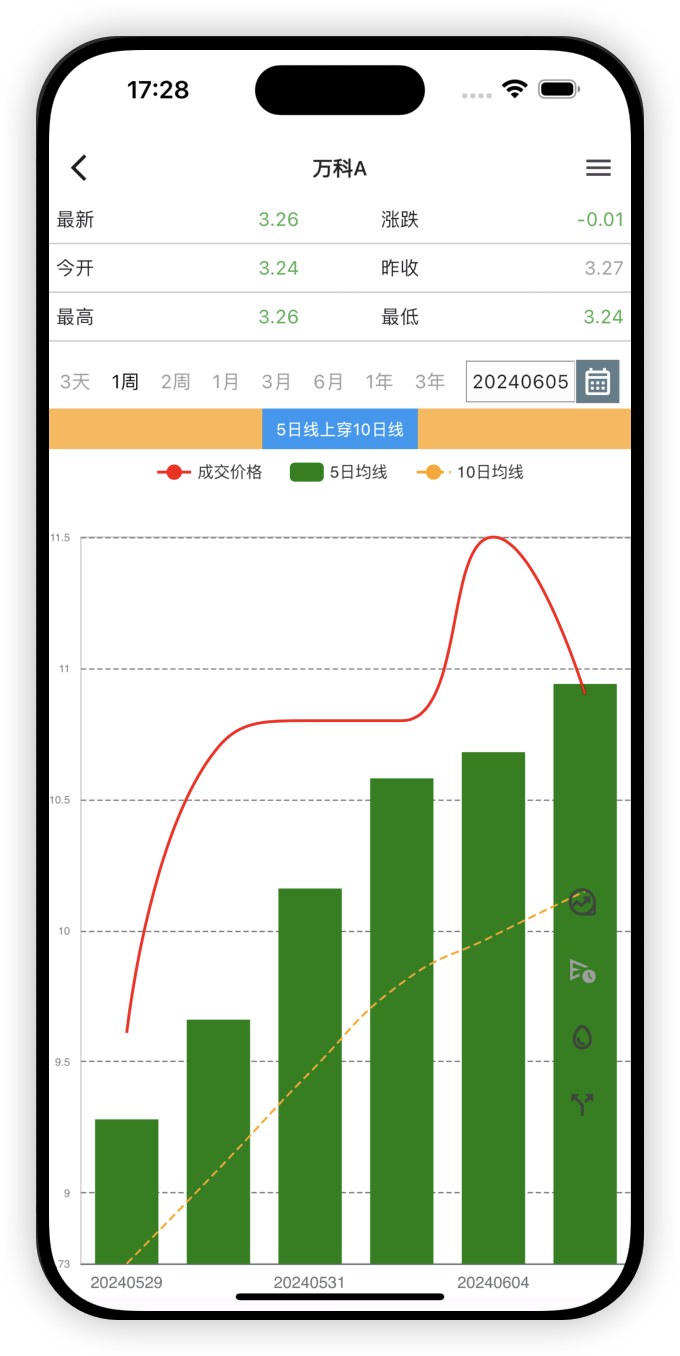Go back using the arrow

coord(80,168)
